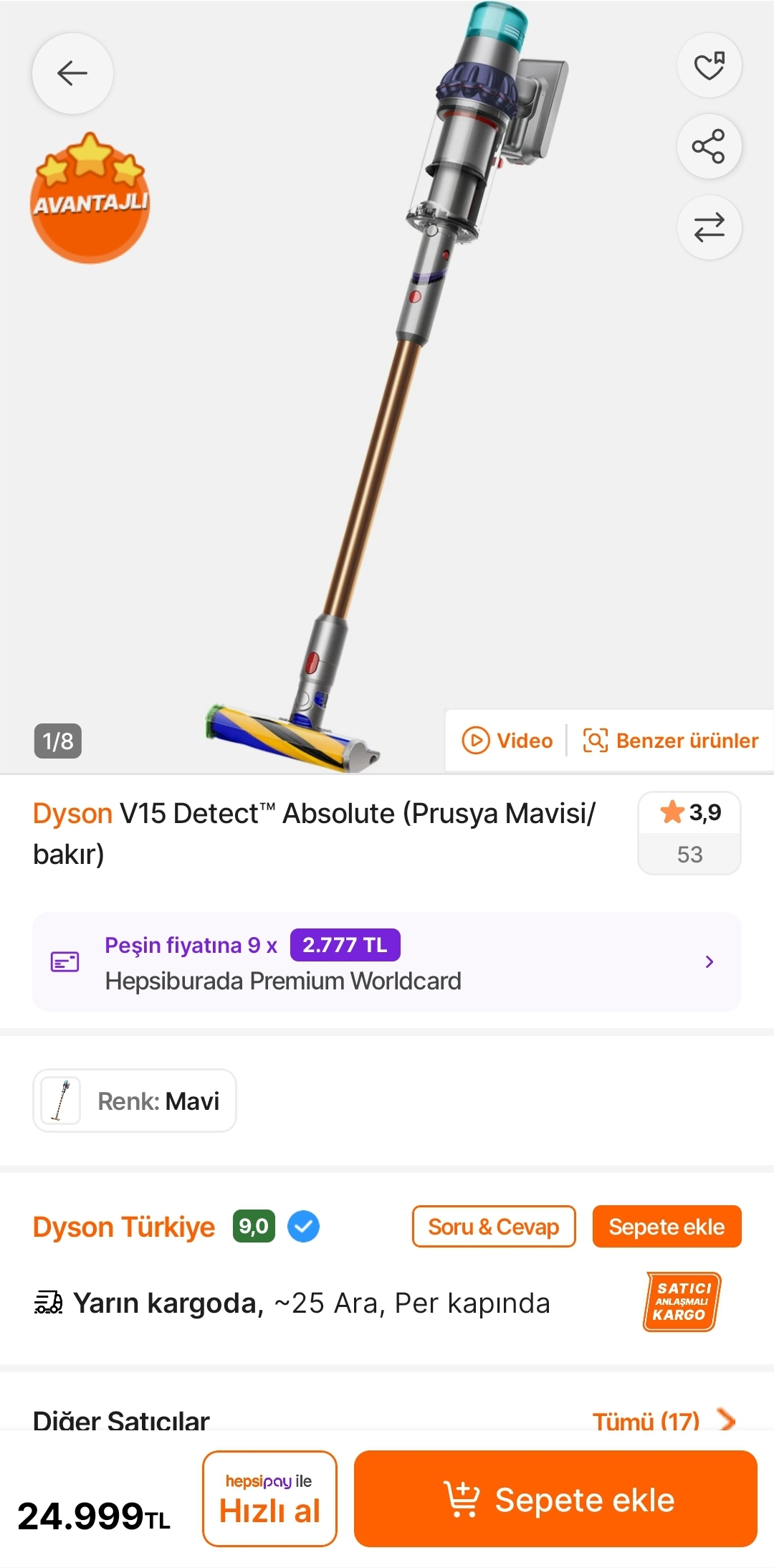Open the 3,9 rating reviews
This screenshot has height=1568, width=774.
click(x=689, y=832)
